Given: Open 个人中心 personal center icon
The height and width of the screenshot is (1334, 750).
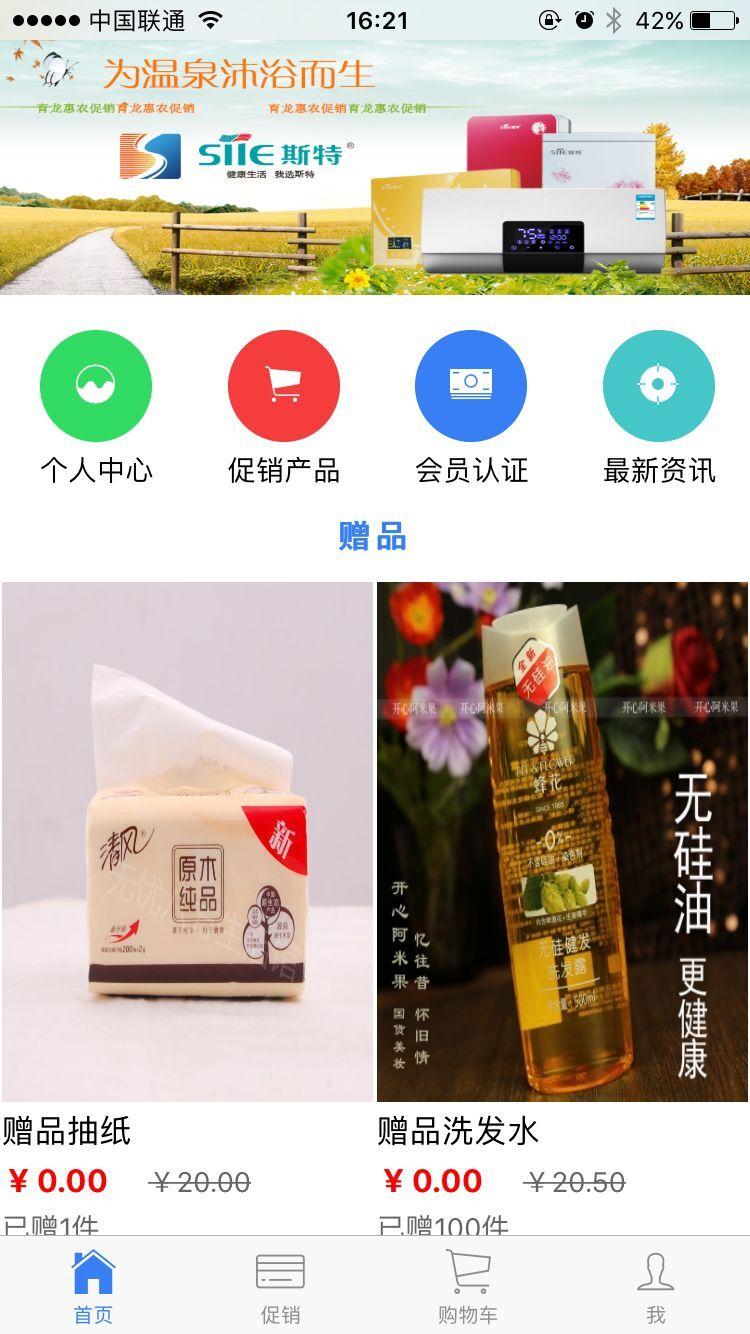Looking at the screenshot, I should coord(95,385).
